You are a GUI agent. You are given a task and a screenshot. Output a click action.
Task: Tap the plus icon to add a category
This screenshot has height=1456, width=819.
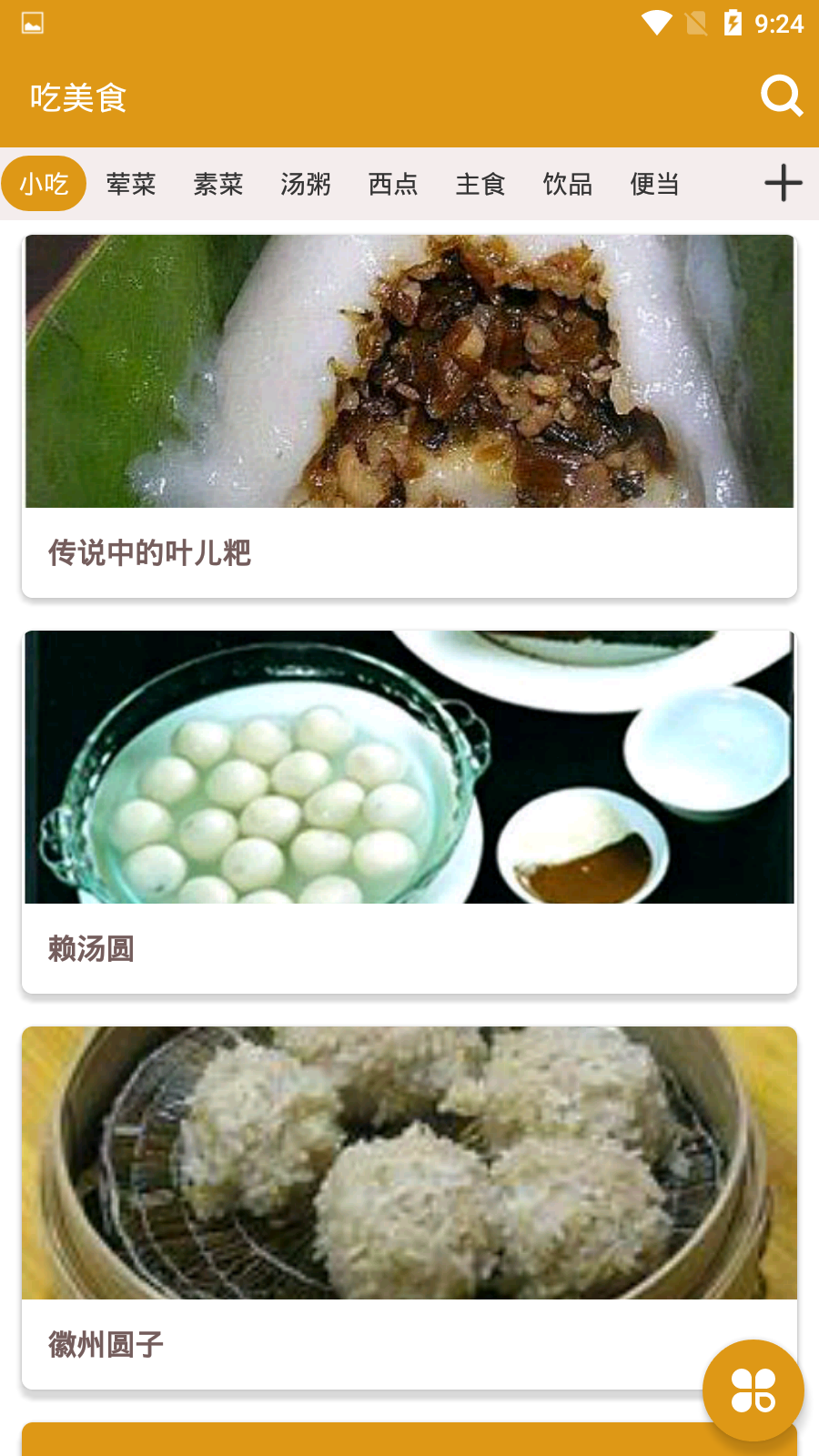[783, 183]
